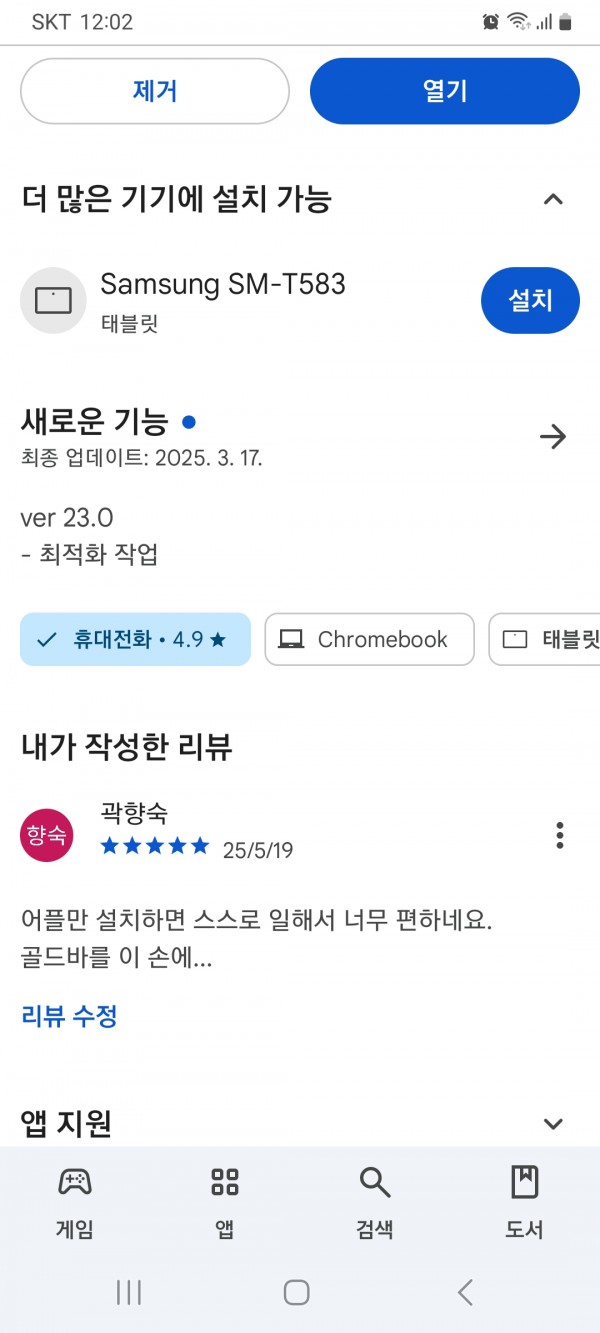The image size is (600, 1333).
Task: Select the 휴대전화 4.9 rating chip
Action: pyautogui.click(x=135, y=639)
